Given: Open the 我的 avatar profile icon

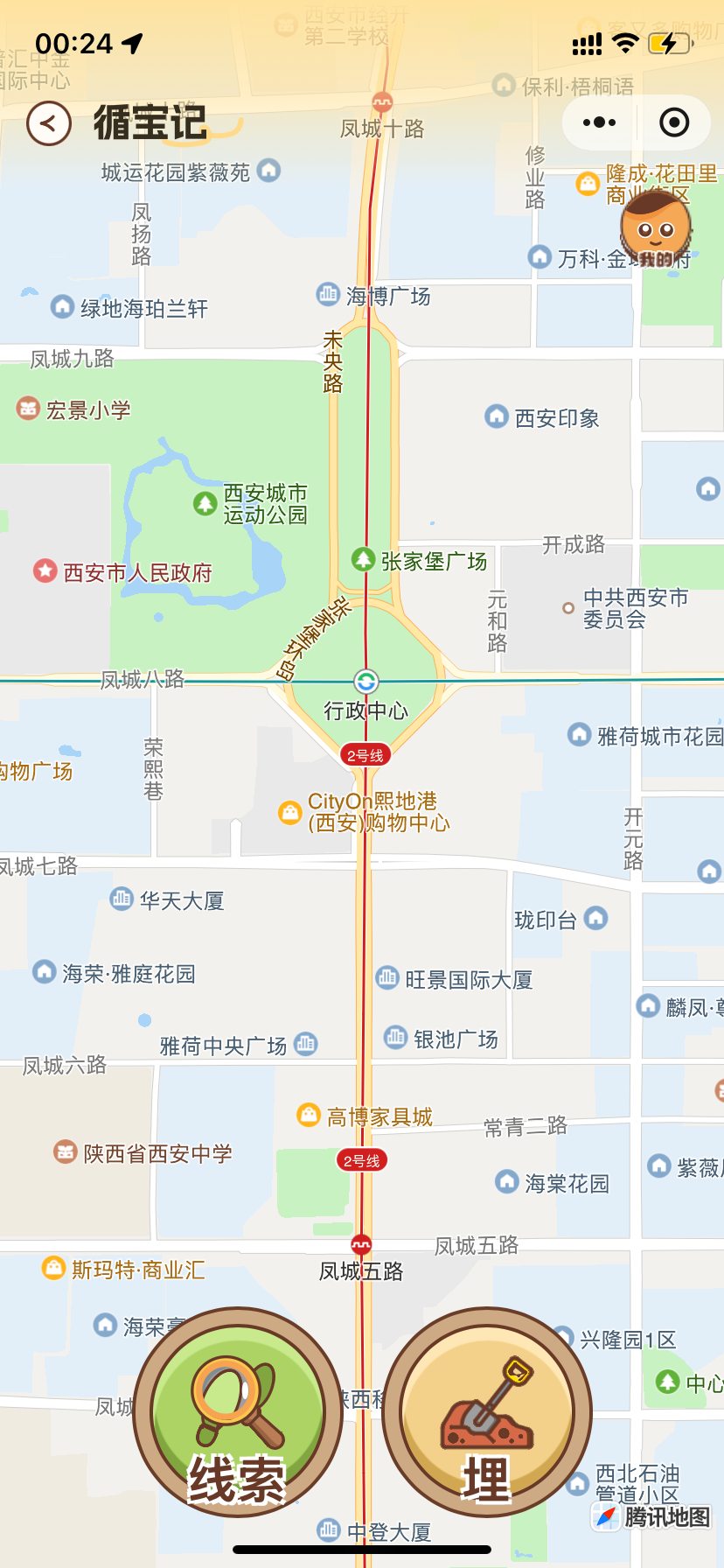Looking at the screenshot, I should click(654, 229).
